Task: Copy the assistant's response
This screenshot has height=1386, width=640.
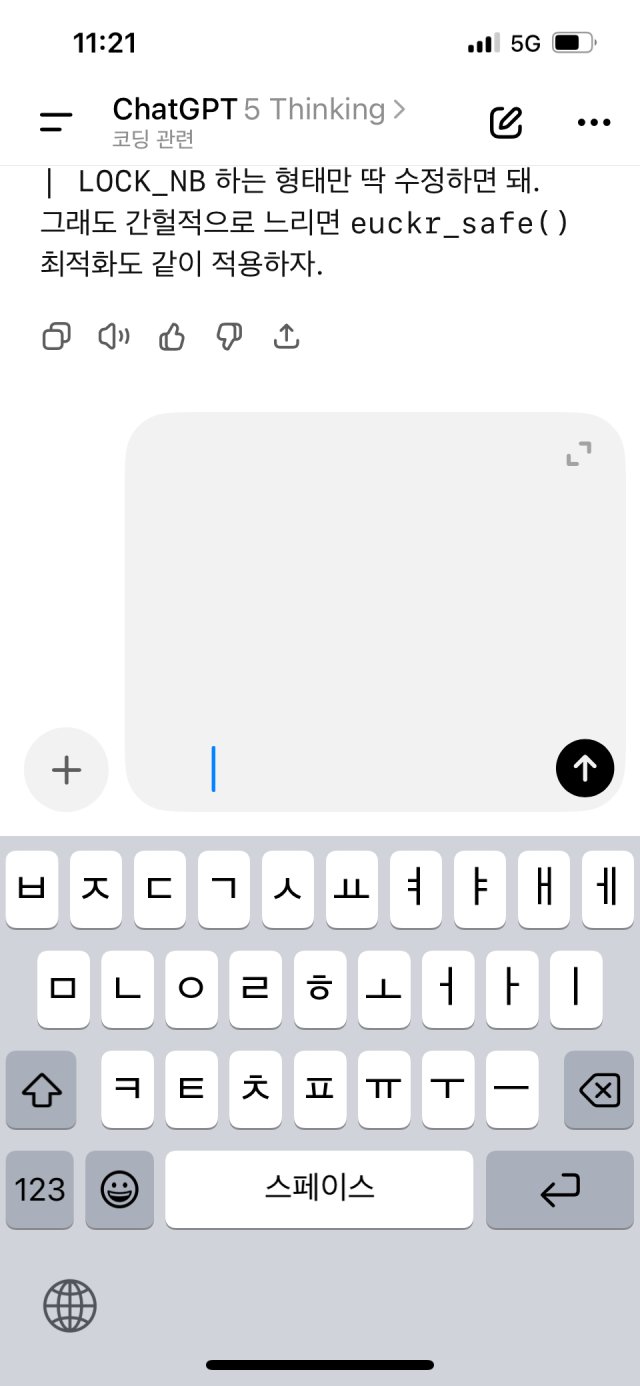Action: pos(57,337)
